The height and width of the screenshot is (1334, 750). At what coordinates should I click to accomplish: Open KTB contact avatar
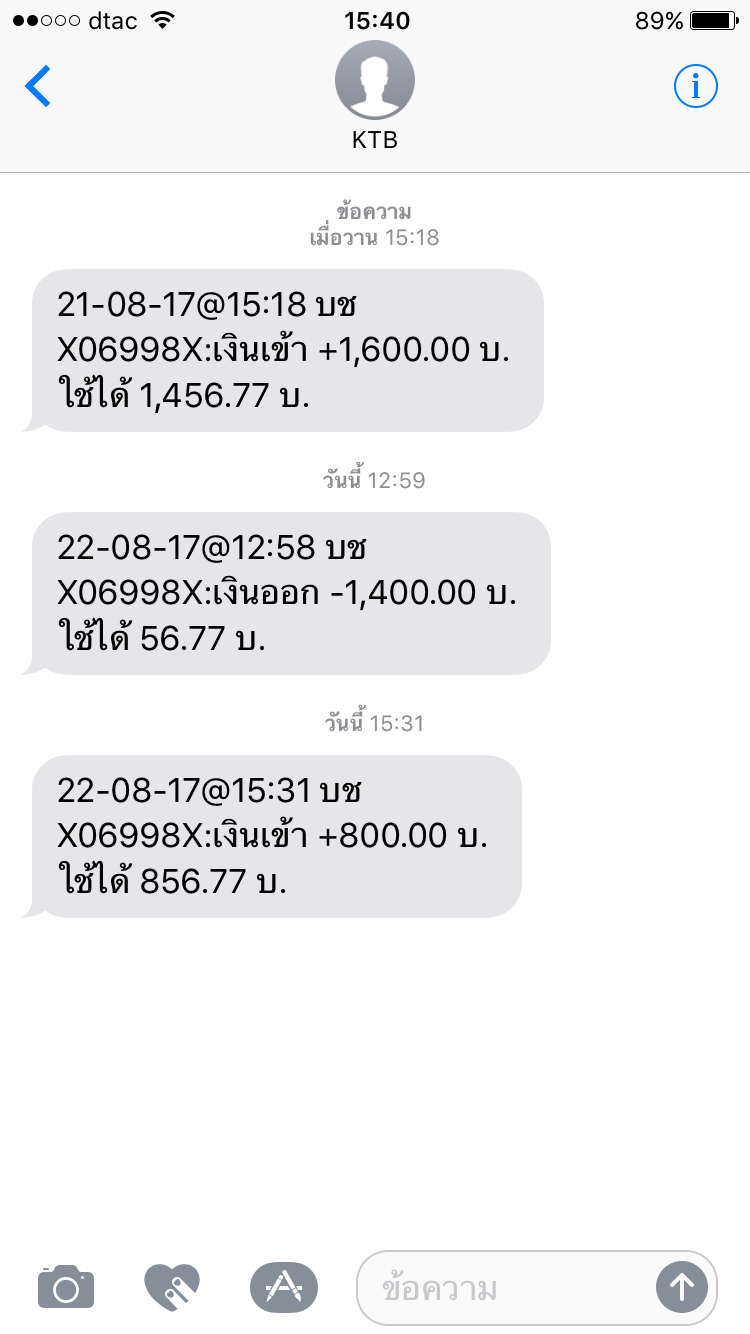[x=375, y=81]
